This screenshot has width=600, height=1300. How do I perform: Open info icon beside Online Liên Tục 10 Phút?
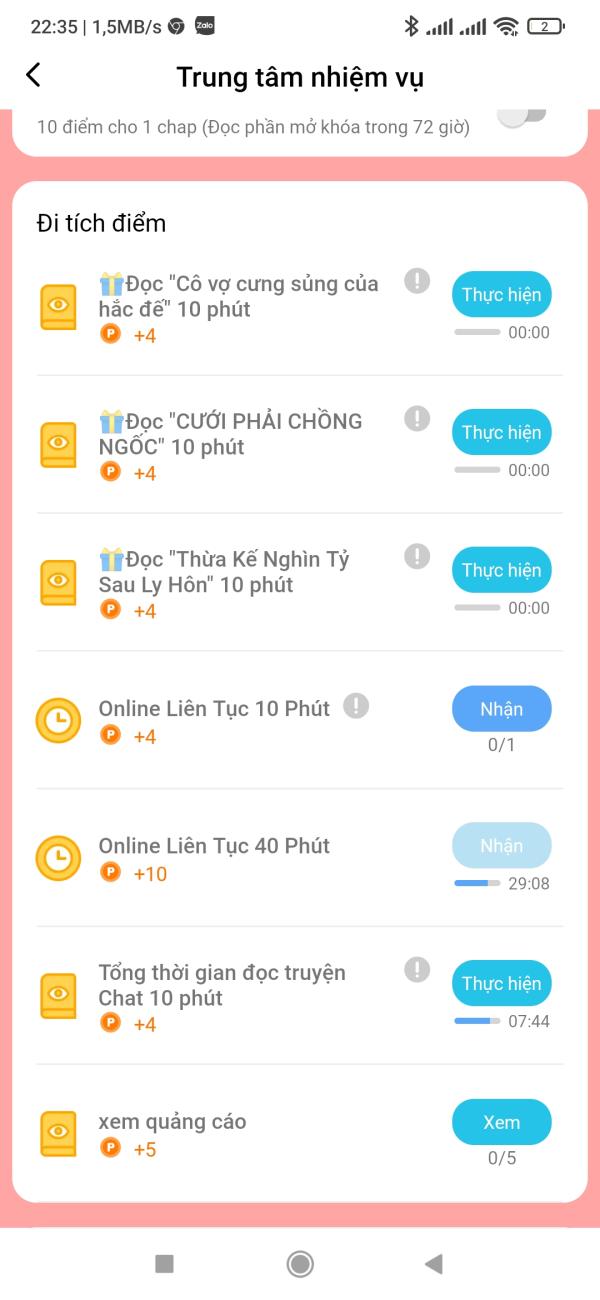pos(356,707)
